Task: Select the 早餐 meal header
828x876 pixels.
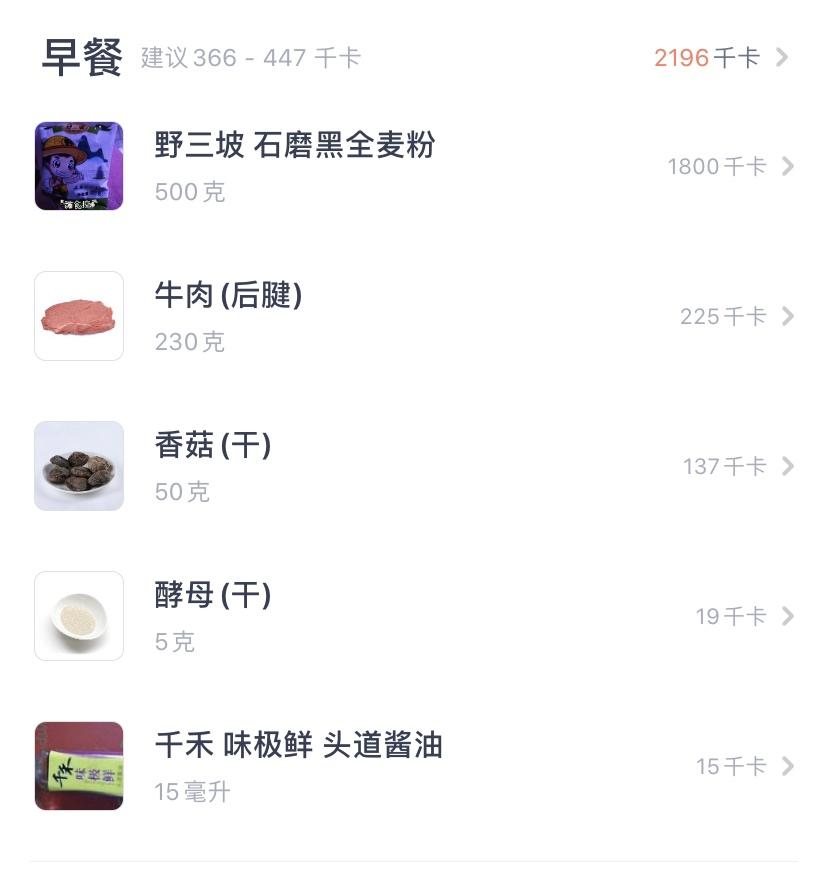Action: click(84, 58)
